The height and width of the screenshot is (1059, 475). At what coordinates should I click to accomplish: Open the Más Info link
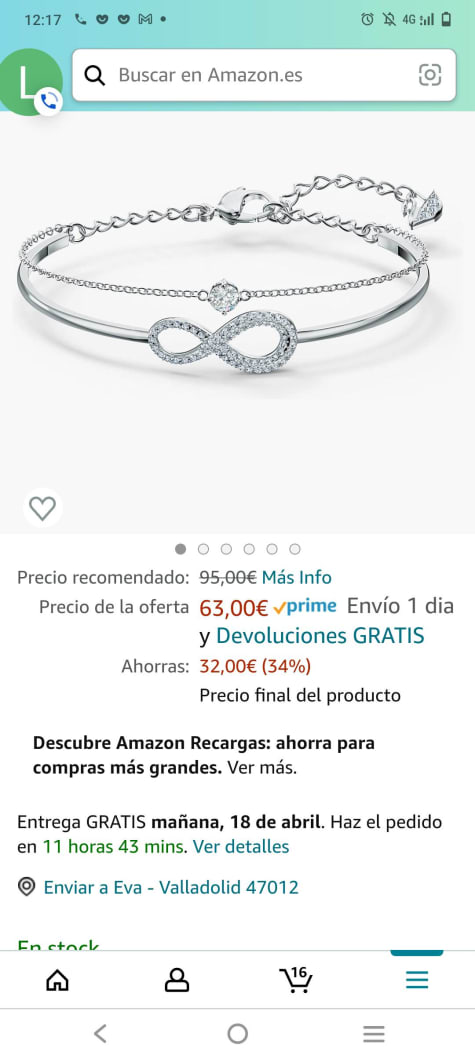(x=297, y=577)
